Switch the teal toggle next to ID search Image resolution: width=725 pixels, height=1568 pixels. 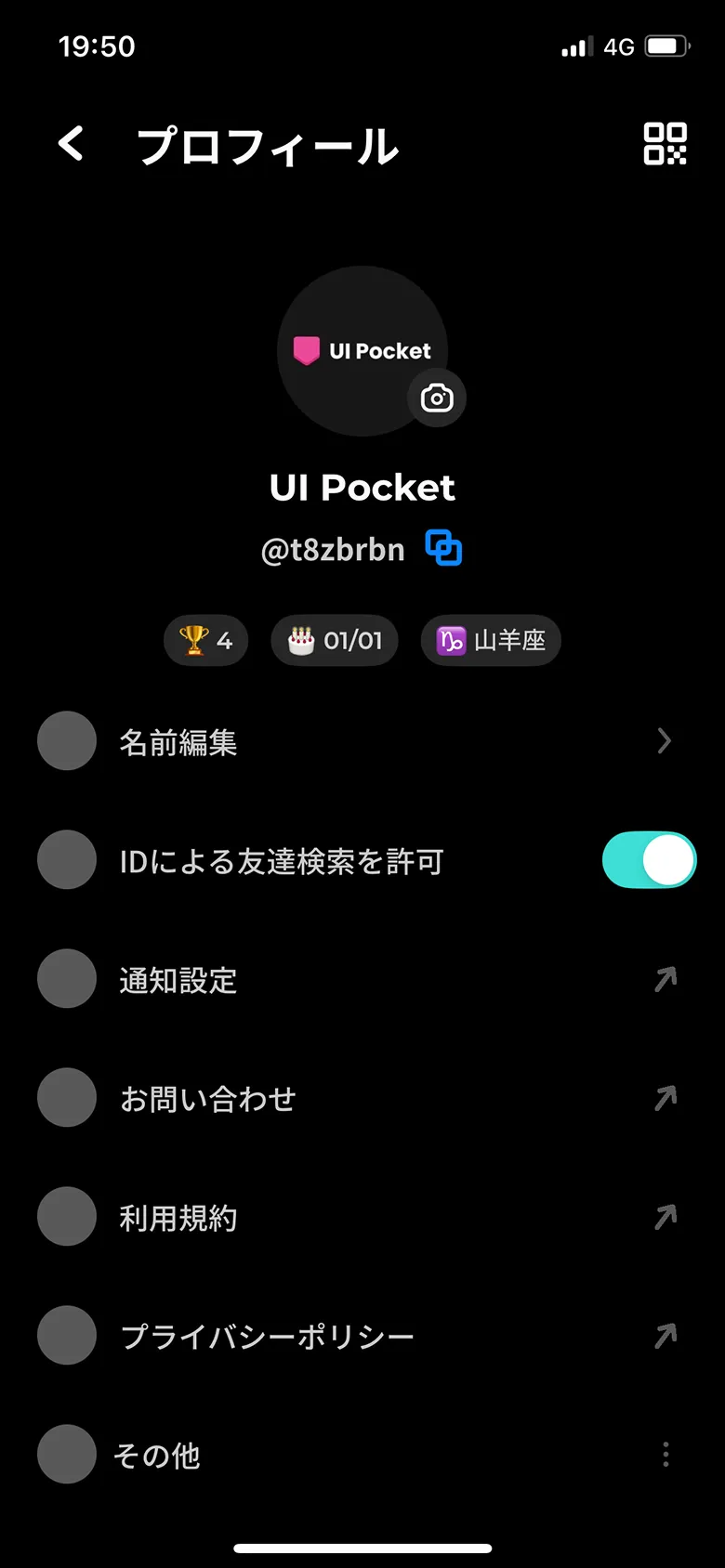click(648, 860)
